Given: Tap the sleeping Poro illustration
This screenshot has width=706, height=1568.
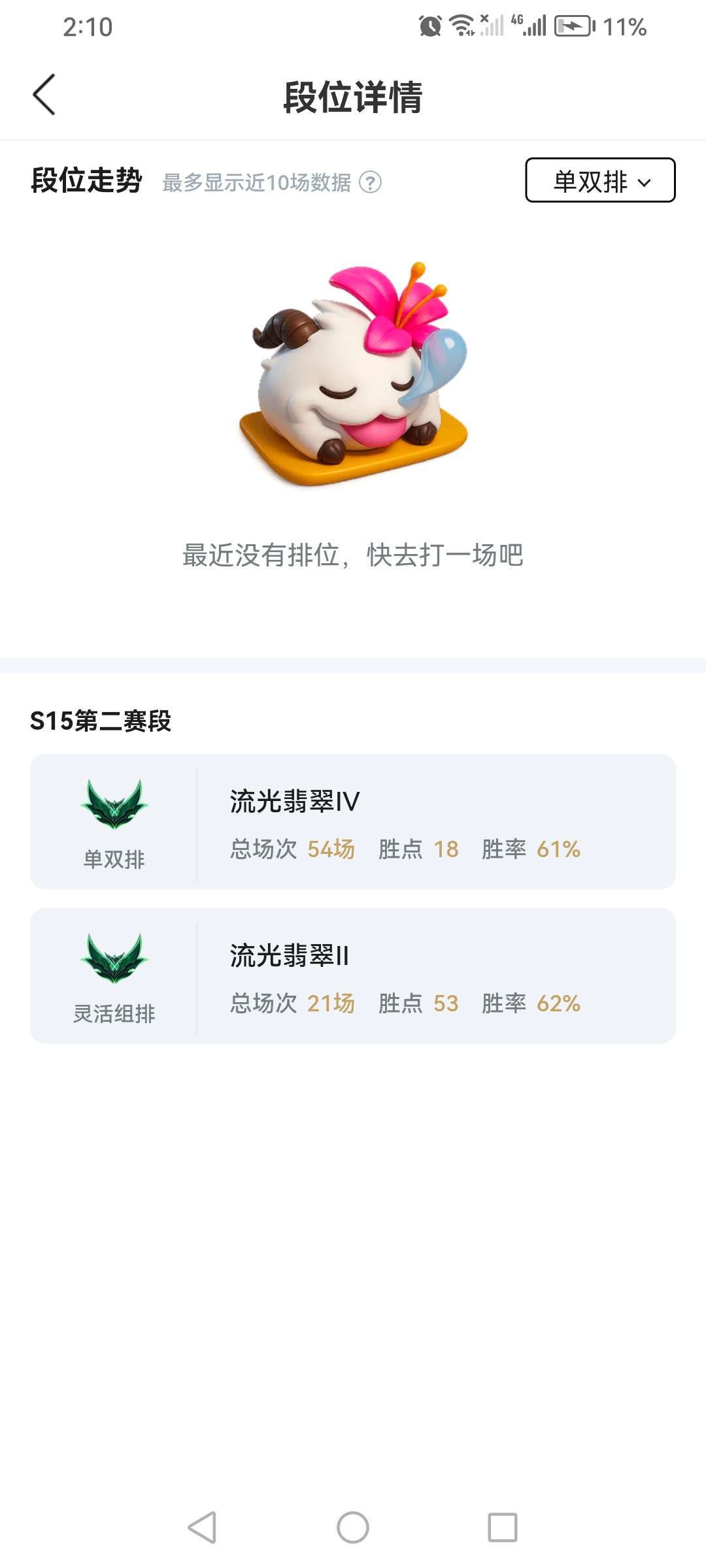Looking at the screenshot, I should pos(353,379).
